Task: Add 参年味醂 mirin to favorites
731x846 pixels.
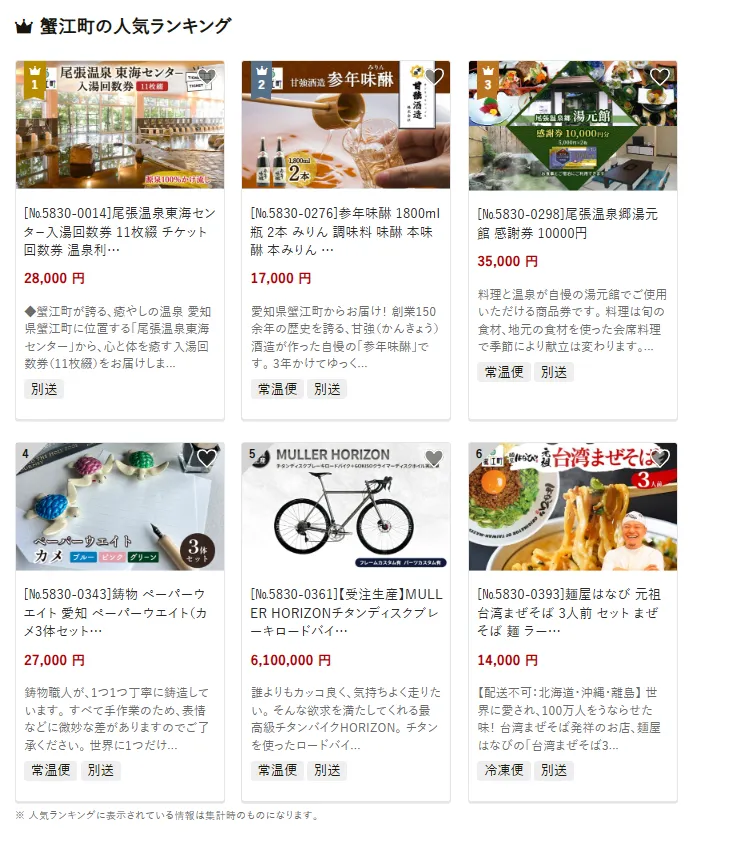Action: click(433, 77)
